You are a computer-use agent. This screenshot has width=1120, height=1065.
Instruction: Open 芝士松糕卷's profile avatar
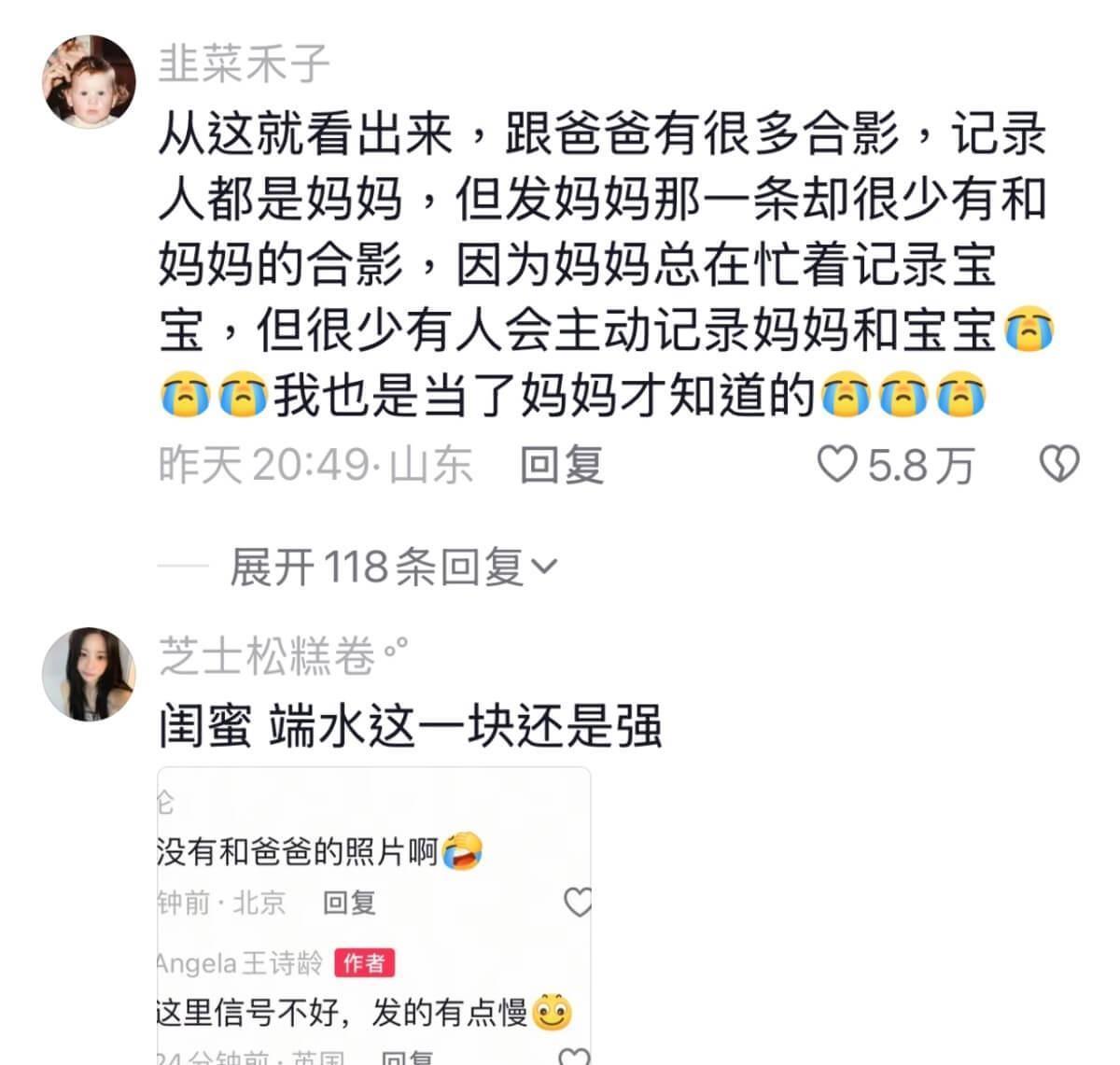click(90, 674)
